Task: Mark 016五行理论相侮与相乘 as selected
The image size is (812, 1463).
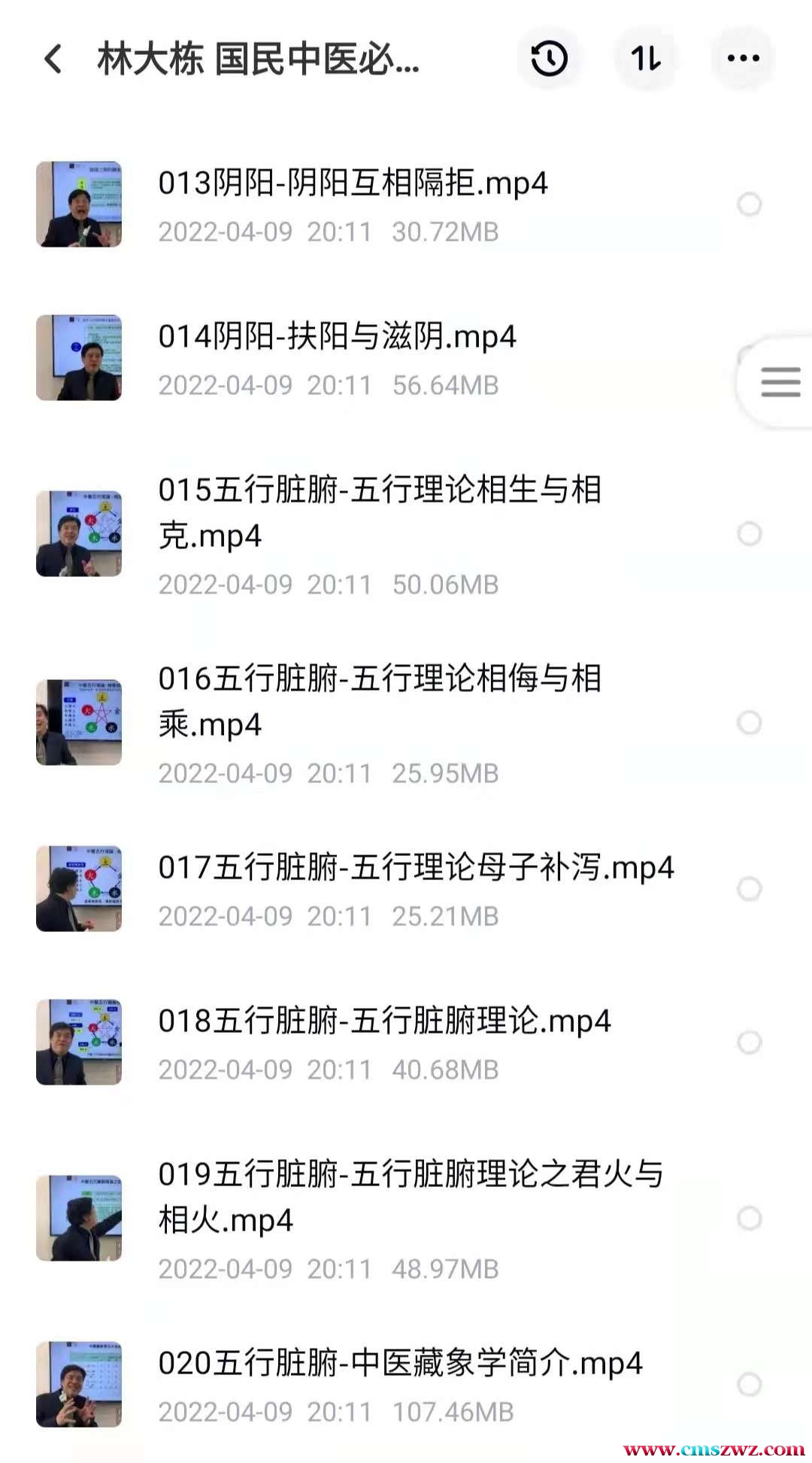Action: click(750, 723)
